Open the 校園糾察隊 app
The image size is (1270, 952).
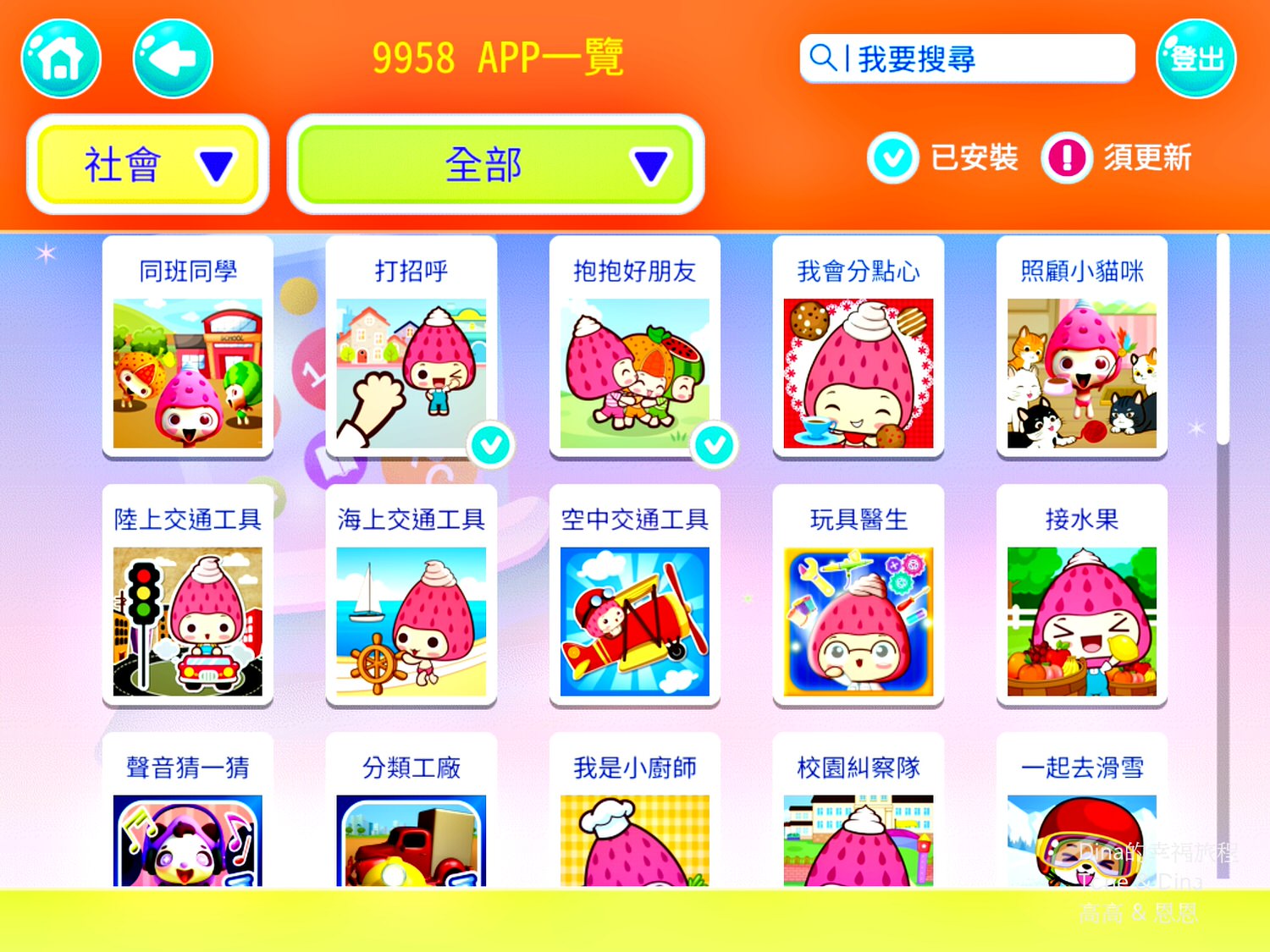click(859, 838)
